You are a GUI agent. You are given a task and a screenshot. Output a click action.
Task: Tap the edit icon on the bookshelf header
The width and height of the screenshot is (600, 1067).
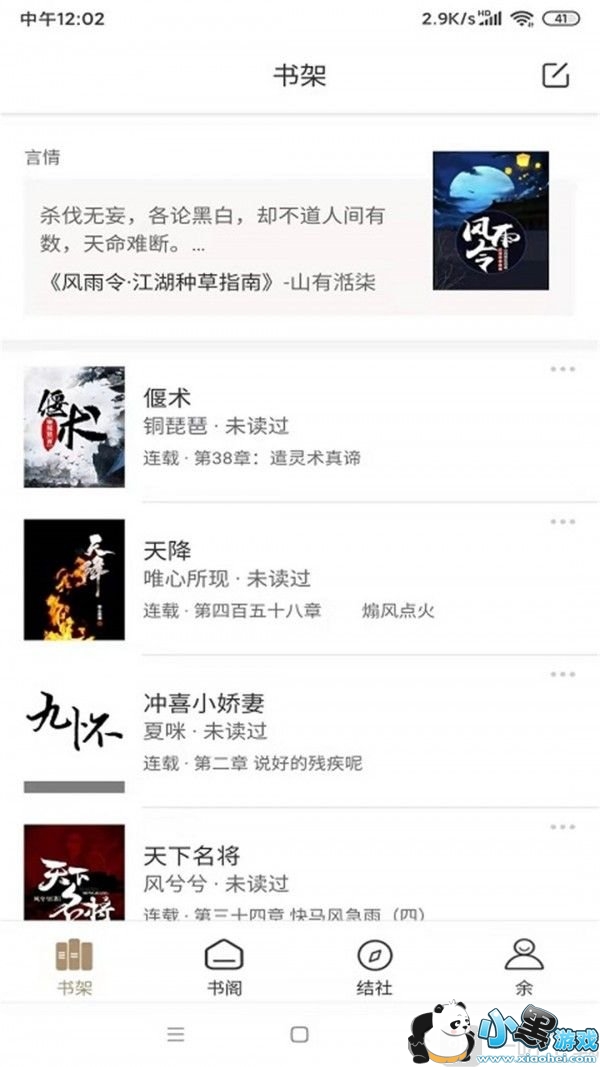coord(555,75)
